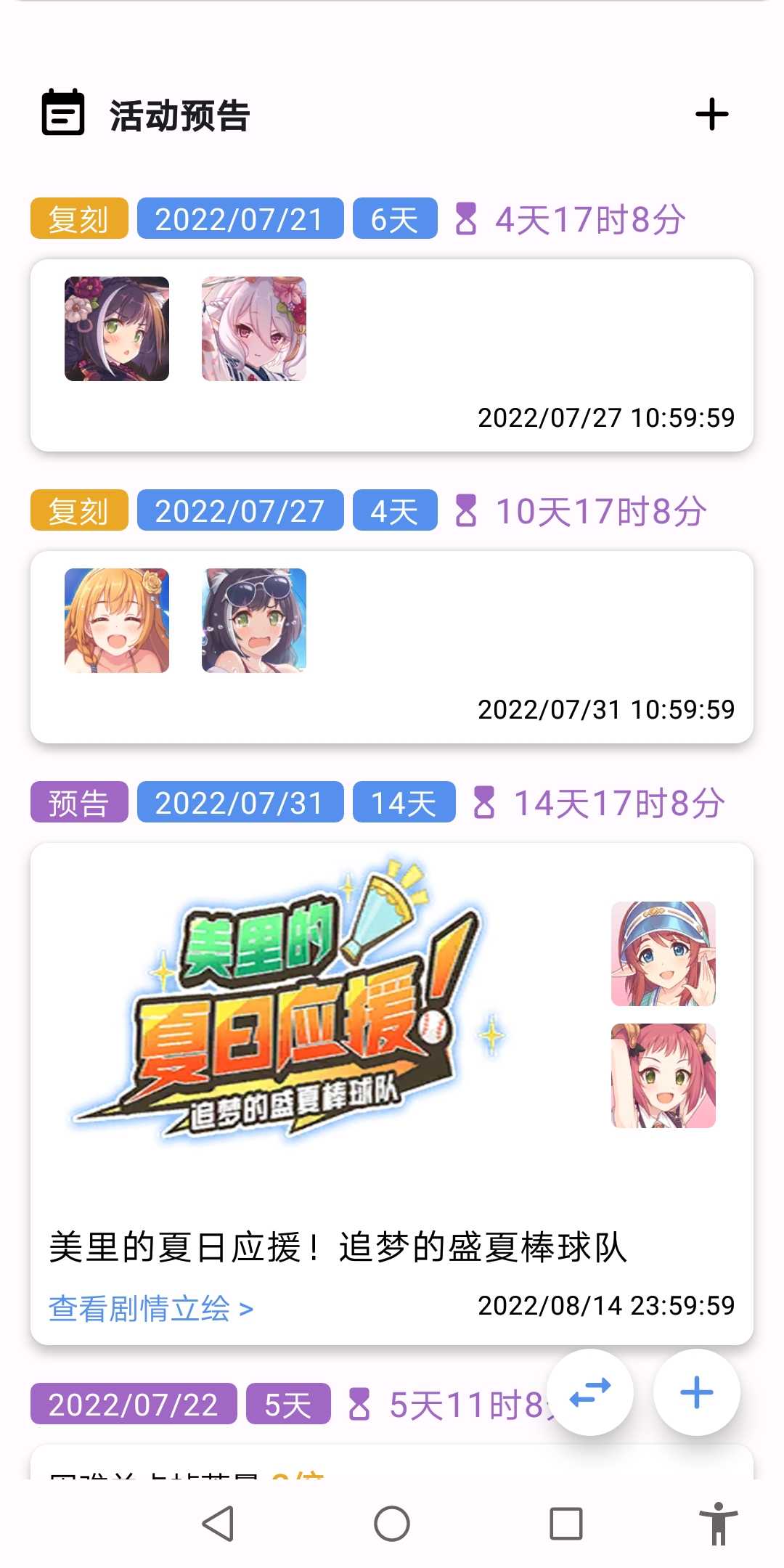Toggle the 复刻 tag on the second event
This screenshot has height=1568, width=784.
point(78,512)
